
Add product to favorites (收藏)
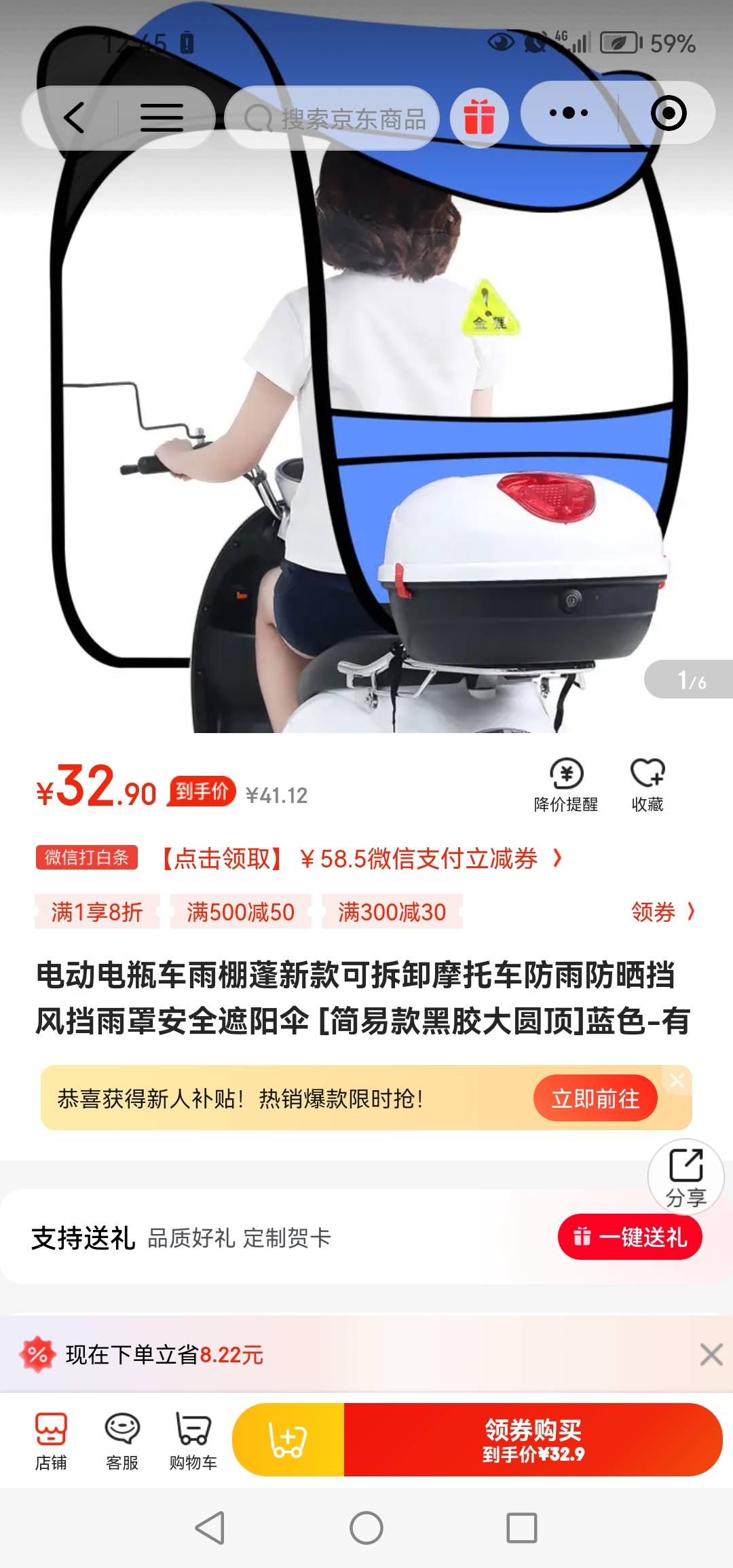(647, 784)
